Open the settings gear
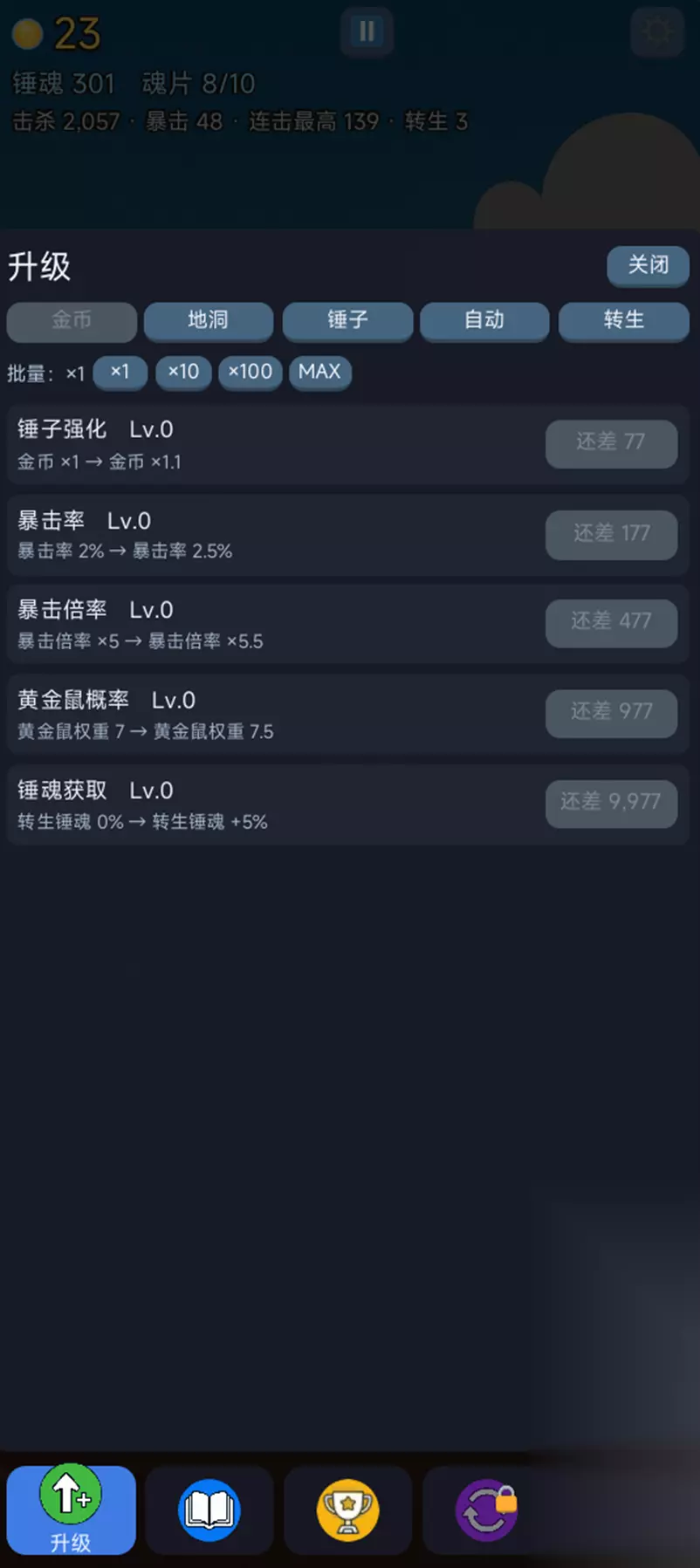 click(656, 32)
